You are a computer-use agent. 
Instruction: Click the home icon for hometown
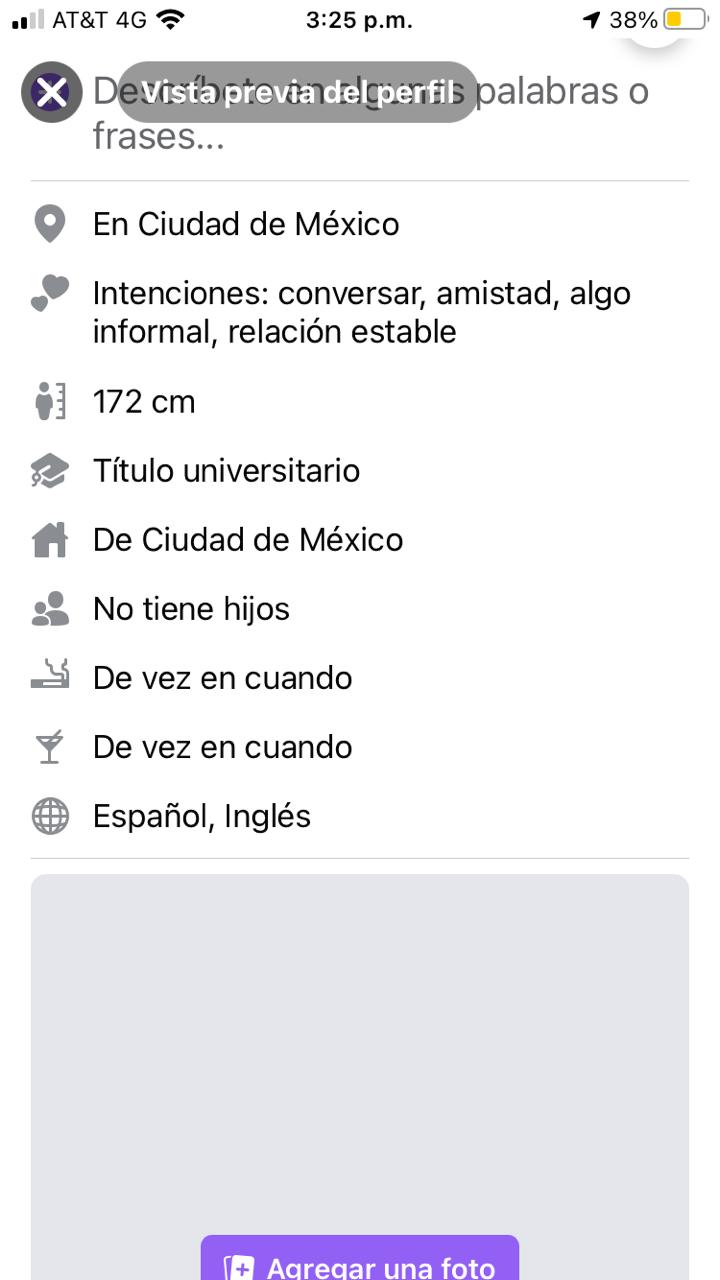tap(49, 539)
